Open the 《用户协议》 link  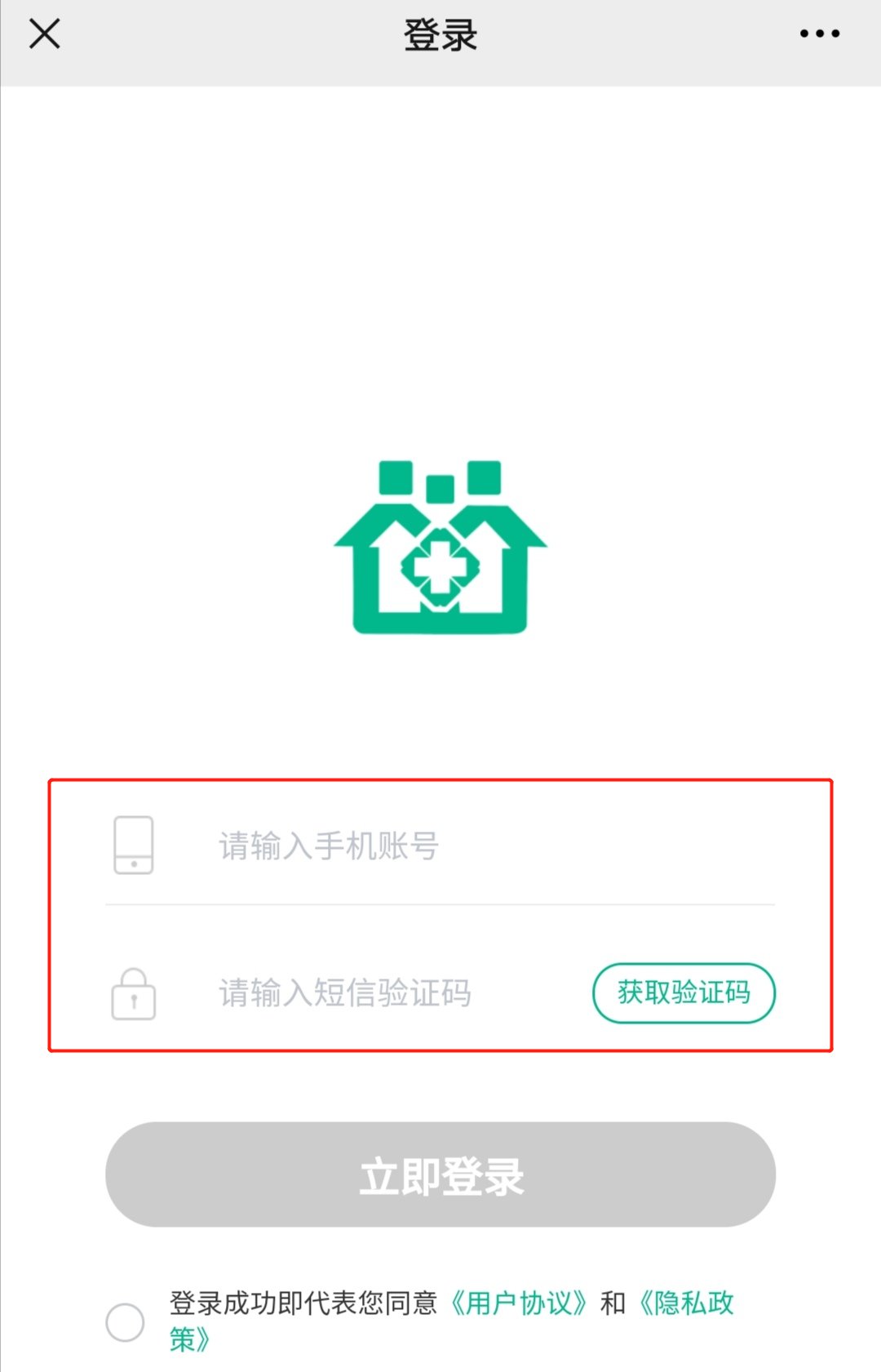pos(519,1303)
